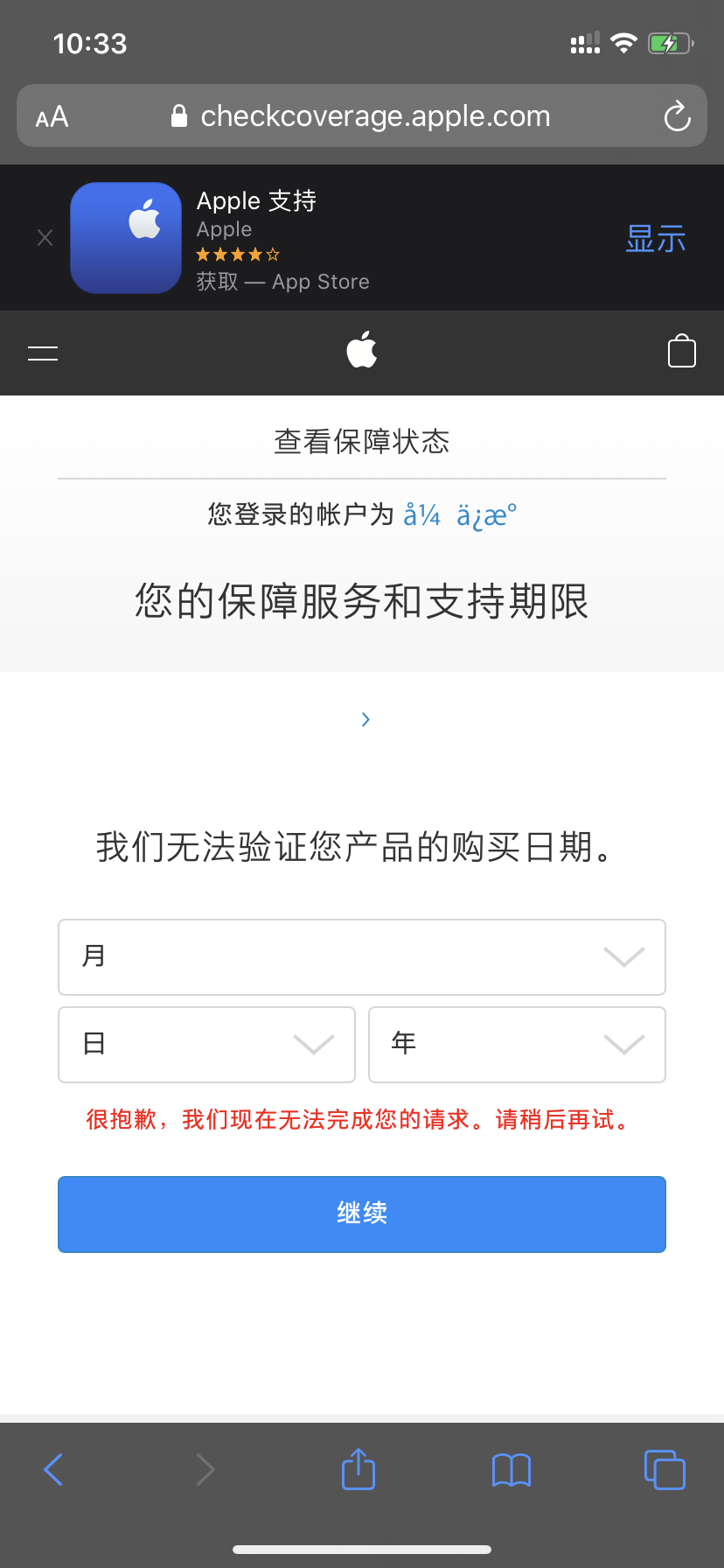Open the Apple site hamburger menu

43,353
